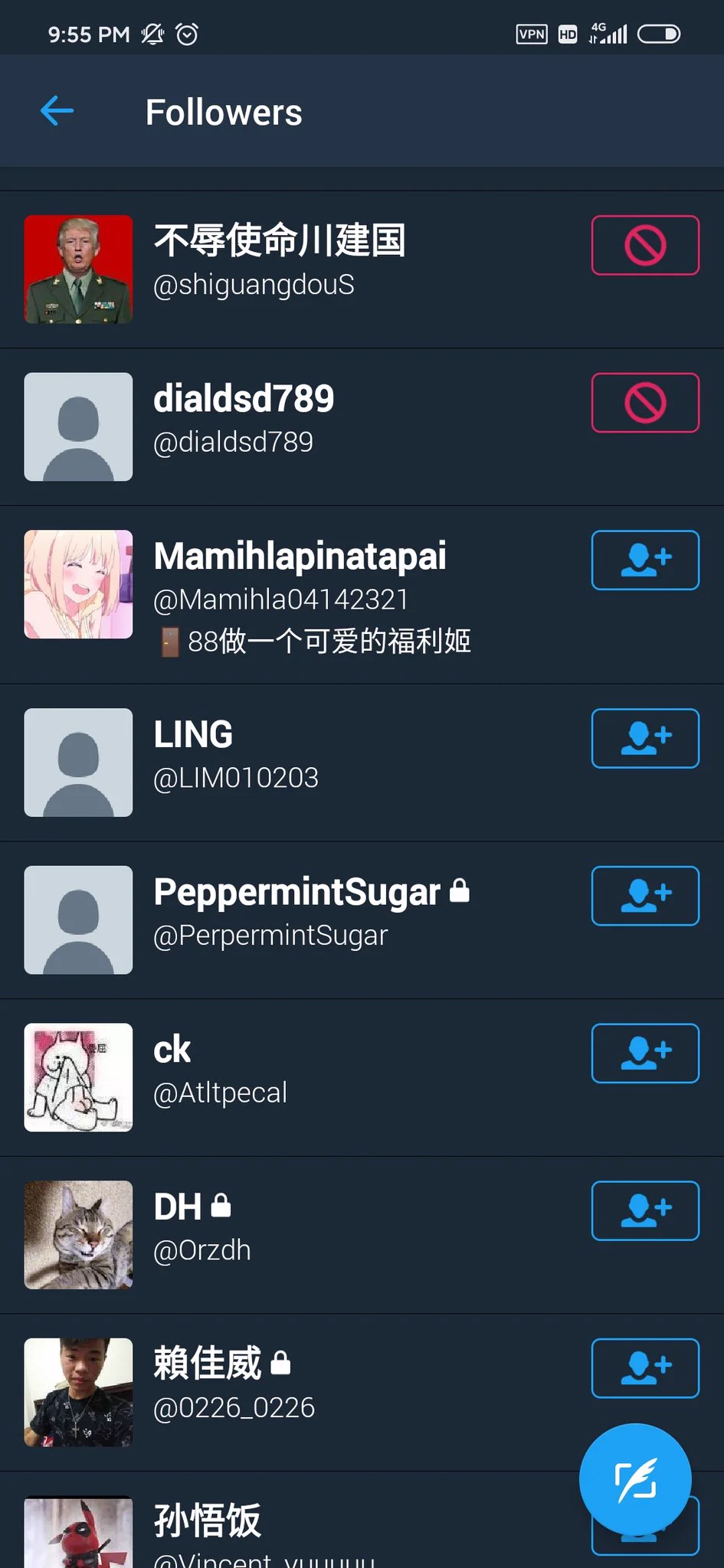This screenshot has height=1568, width=724.
Task: Follow PeppermintSugar
Action: tap(644, 896)
